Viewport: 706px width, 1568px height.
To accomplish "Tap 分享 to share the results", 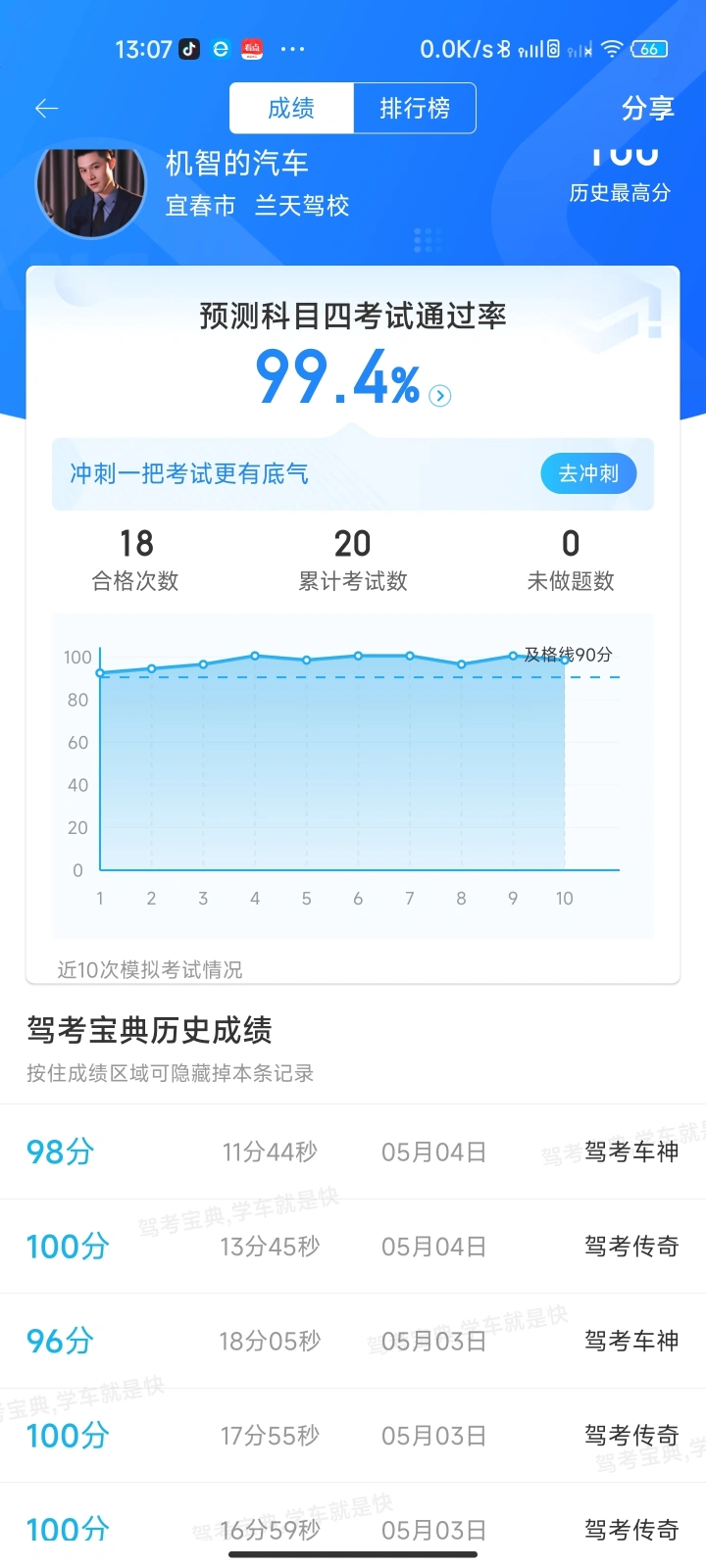I will coord(648,108).
